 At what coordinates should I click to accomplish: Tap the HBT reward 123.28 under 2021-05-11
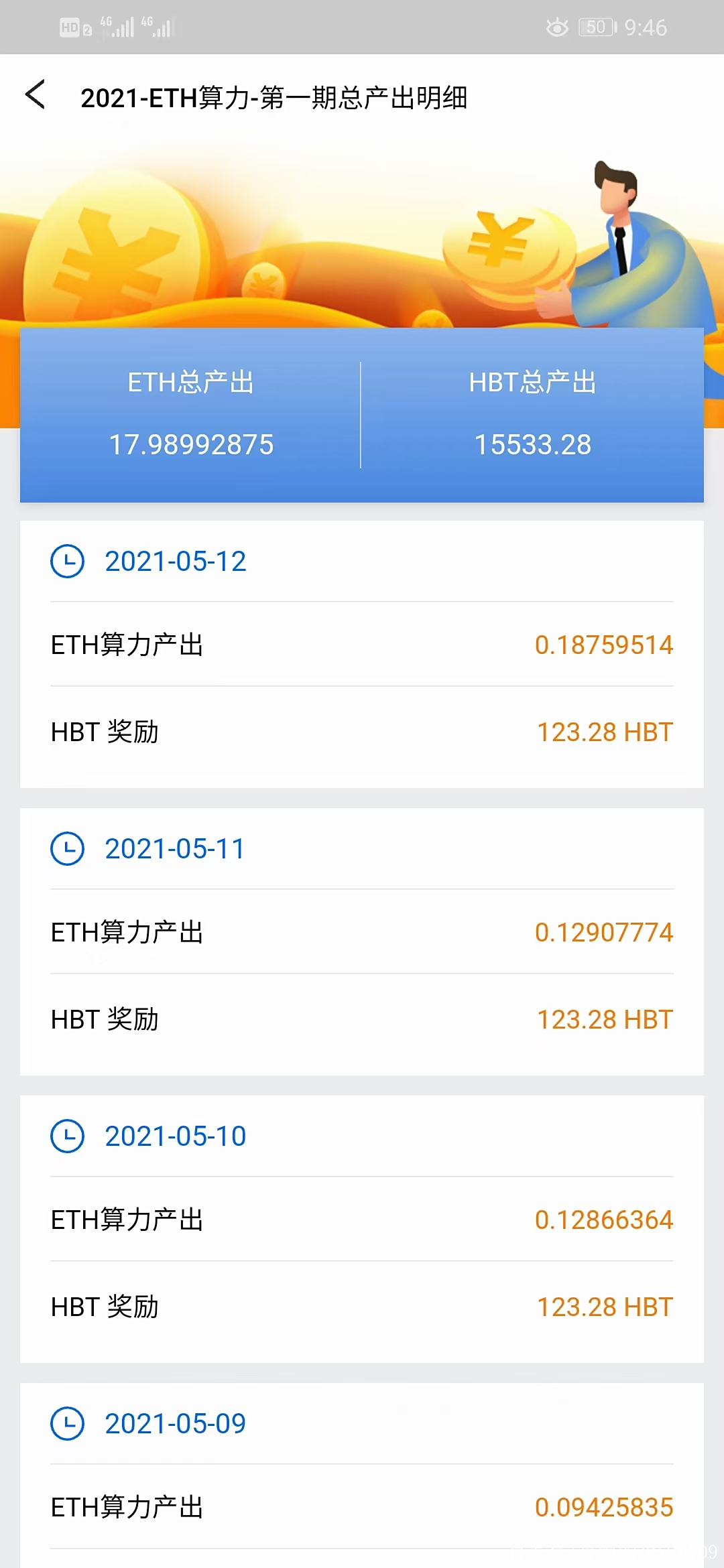[x=604, y=1019]
